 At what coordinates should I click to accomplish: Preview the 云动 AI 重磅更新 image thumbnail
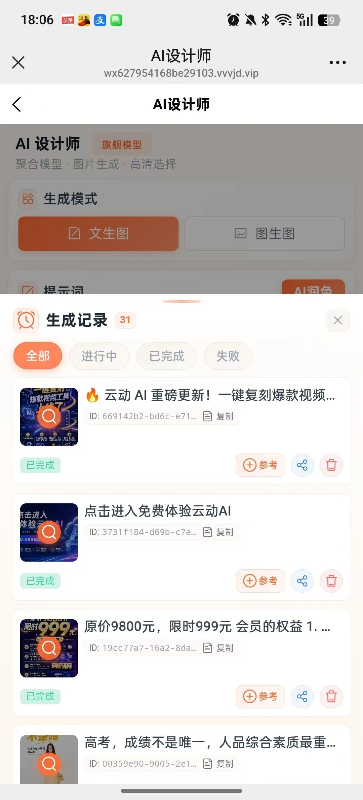coord(49,417)
